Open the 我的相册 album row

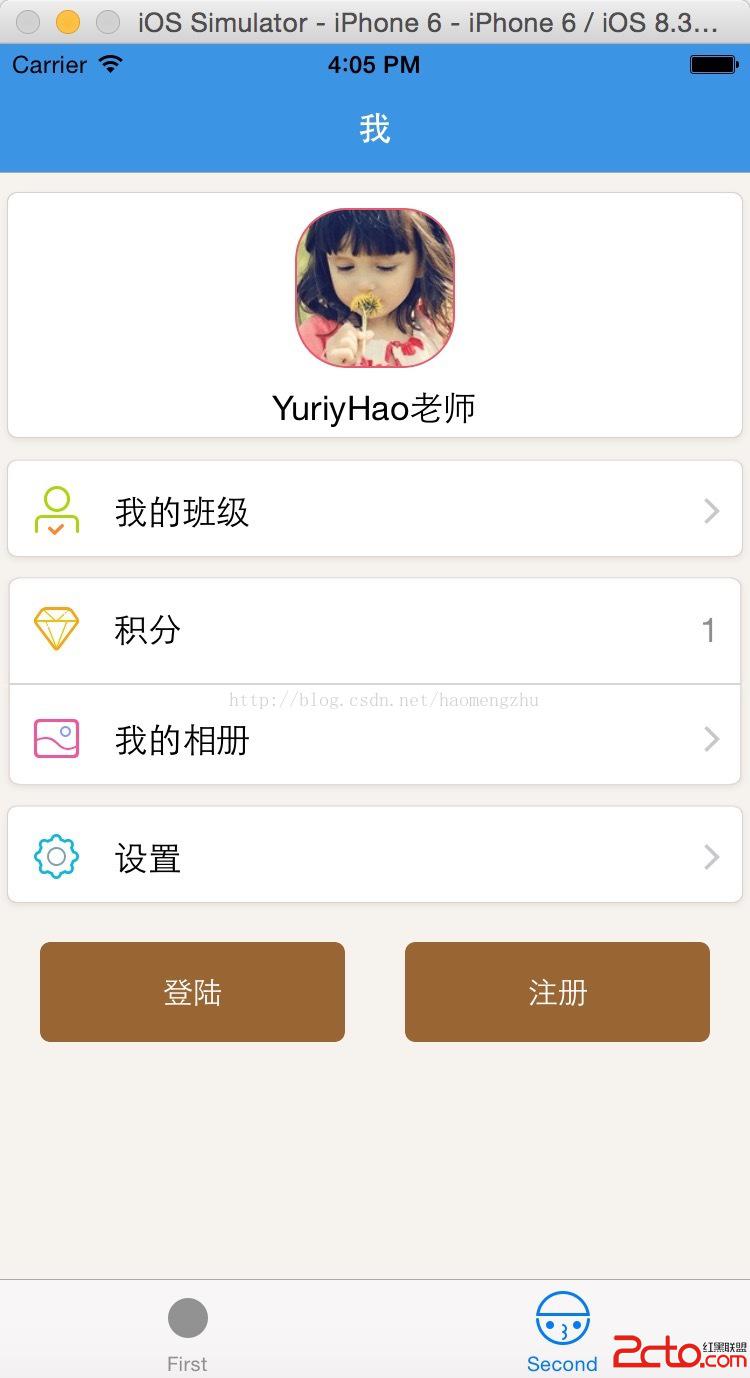tap(374, 738)
